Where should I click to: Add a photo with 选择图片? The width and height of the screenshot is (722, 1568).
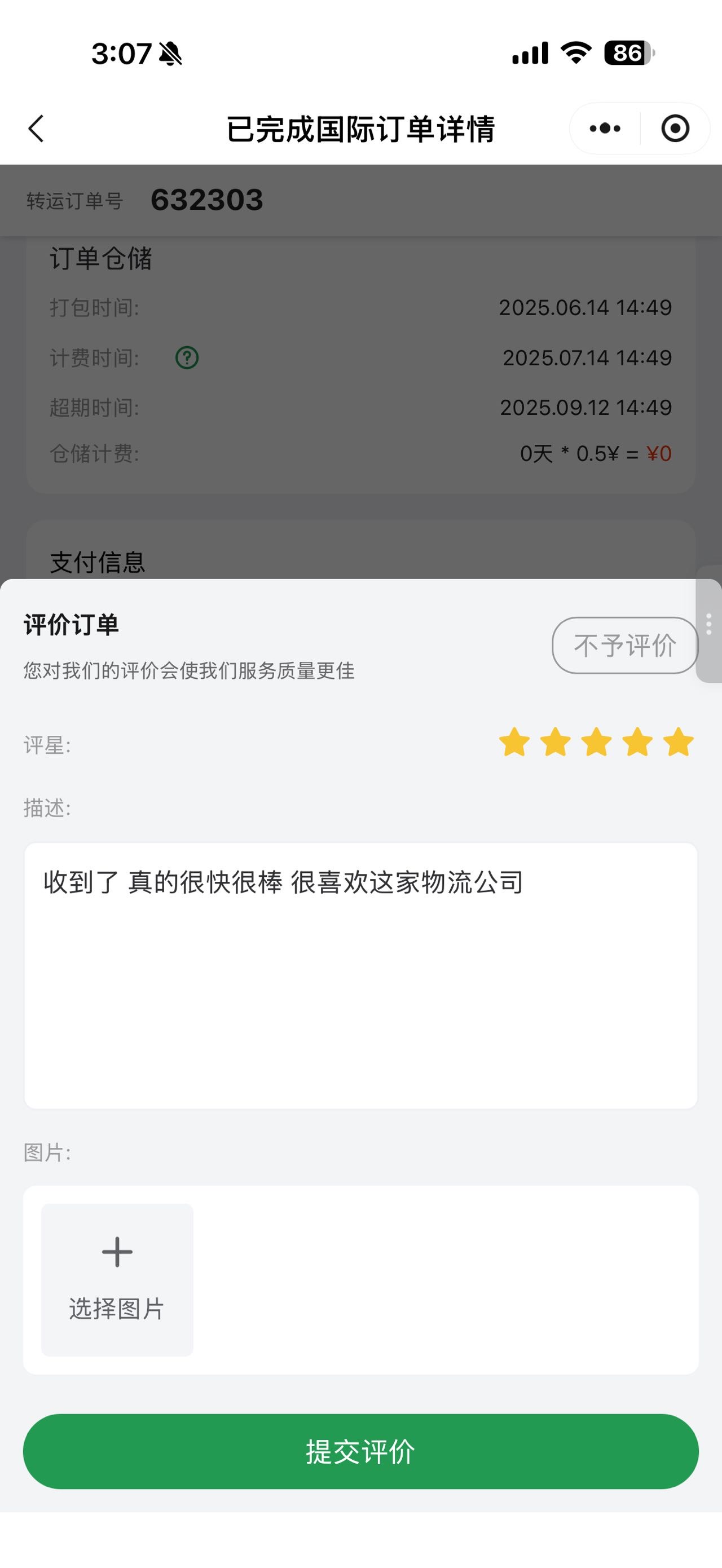(117, 1279)
